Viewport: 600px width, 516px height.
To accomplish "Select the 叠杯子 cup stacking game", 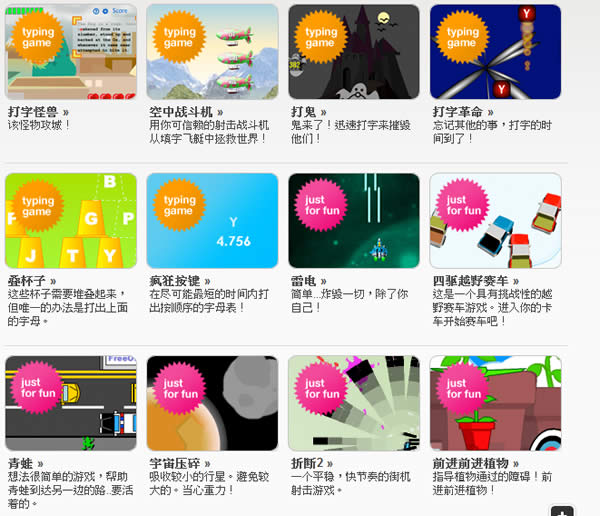I will coord(70,221).
